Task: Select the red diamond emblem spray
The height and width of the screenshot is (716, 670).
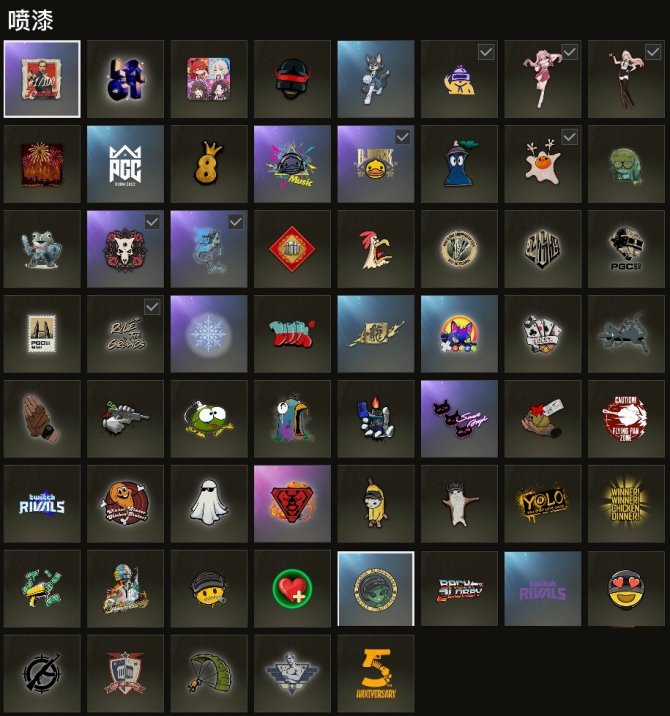Action: click(x=292, y=248)
